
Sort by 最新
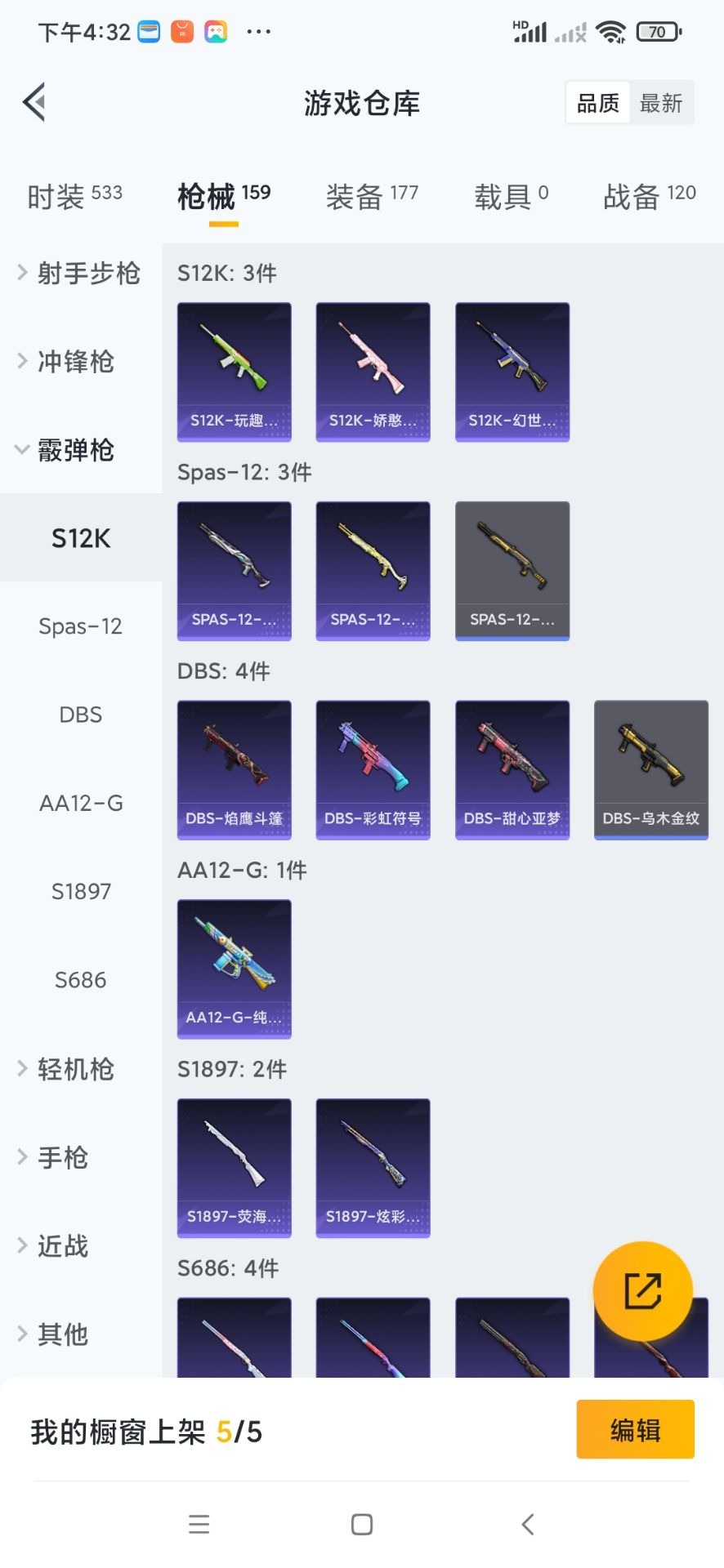[x=660, y=103]
